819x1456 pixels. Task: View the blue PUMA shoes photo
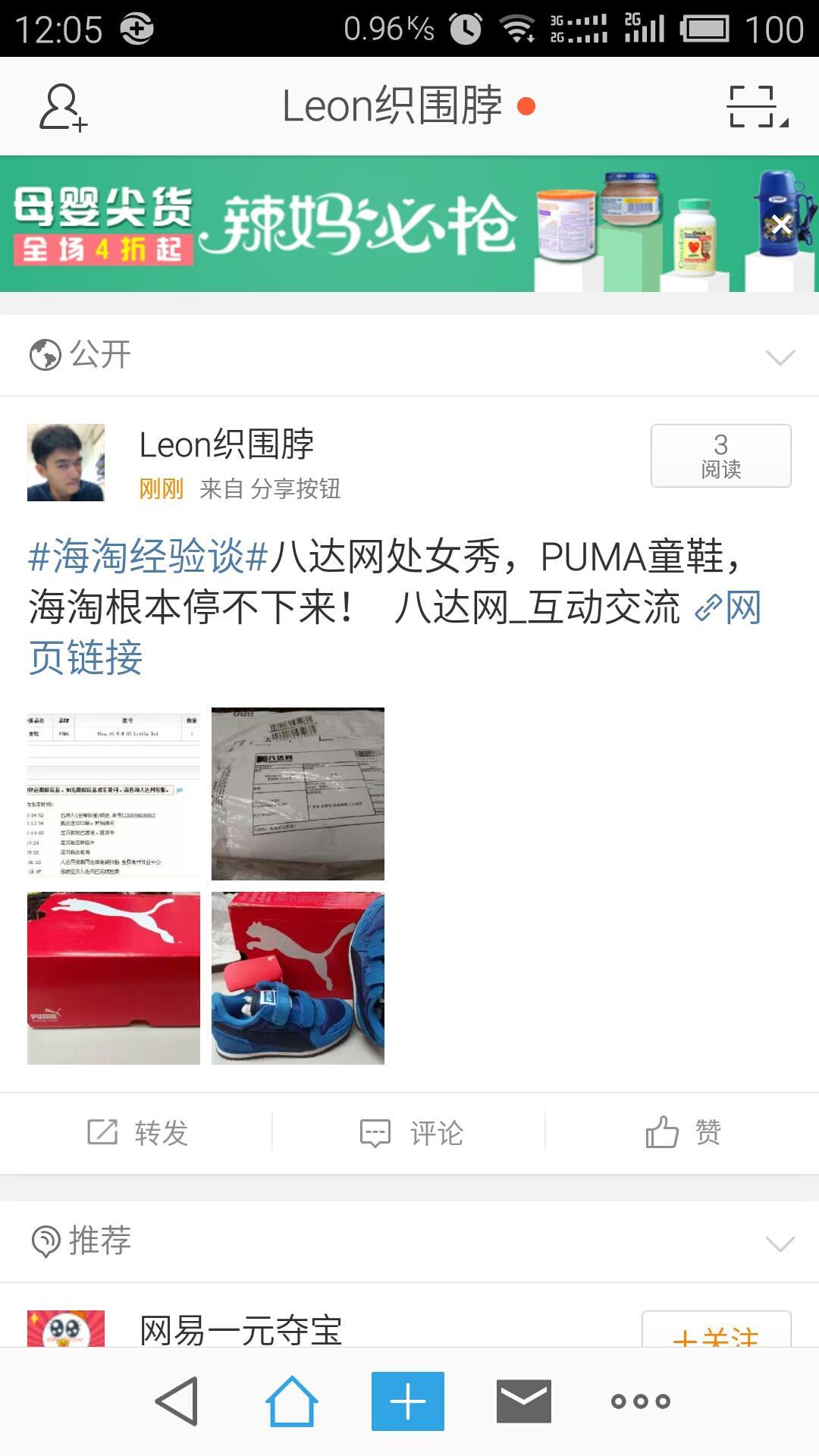[298, 978]
